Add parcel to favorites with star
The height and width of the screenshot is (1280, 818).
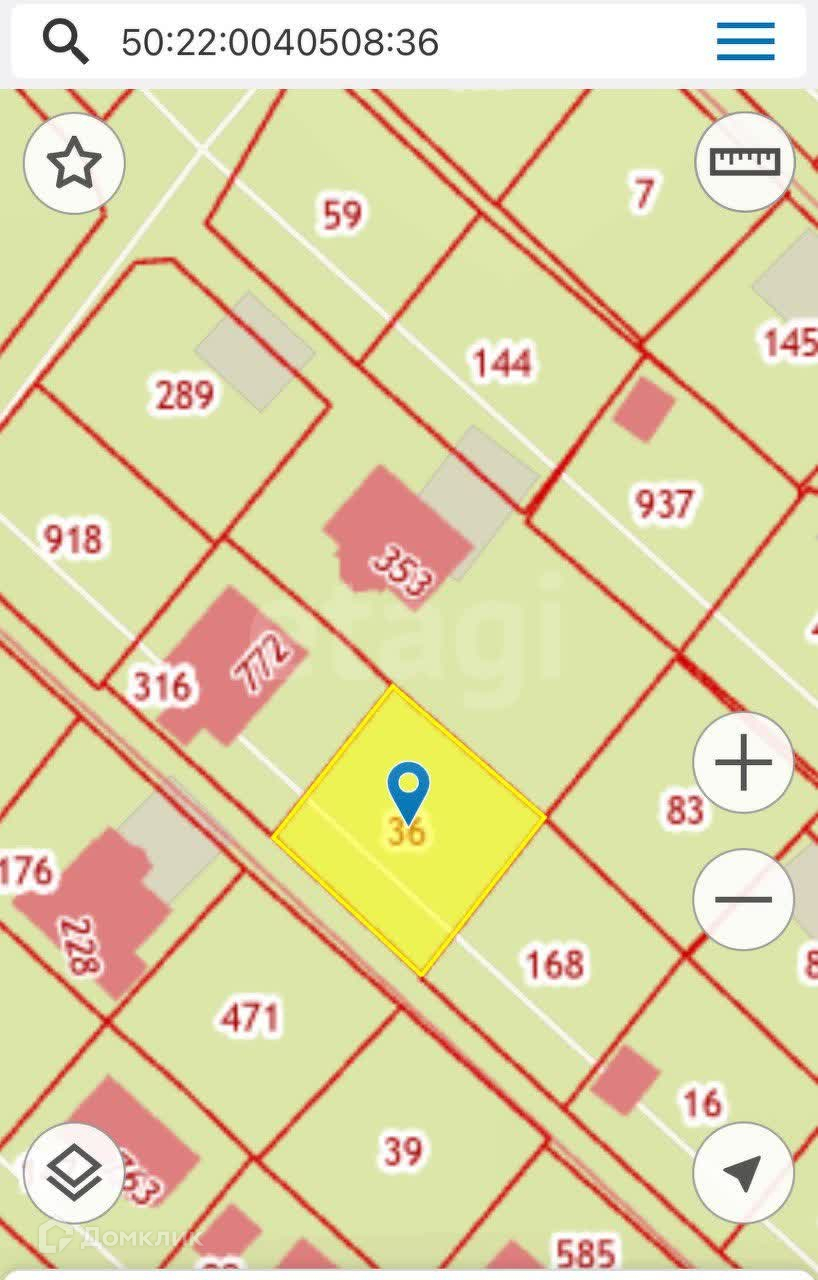pyautogui.click(x=74, y=163)
